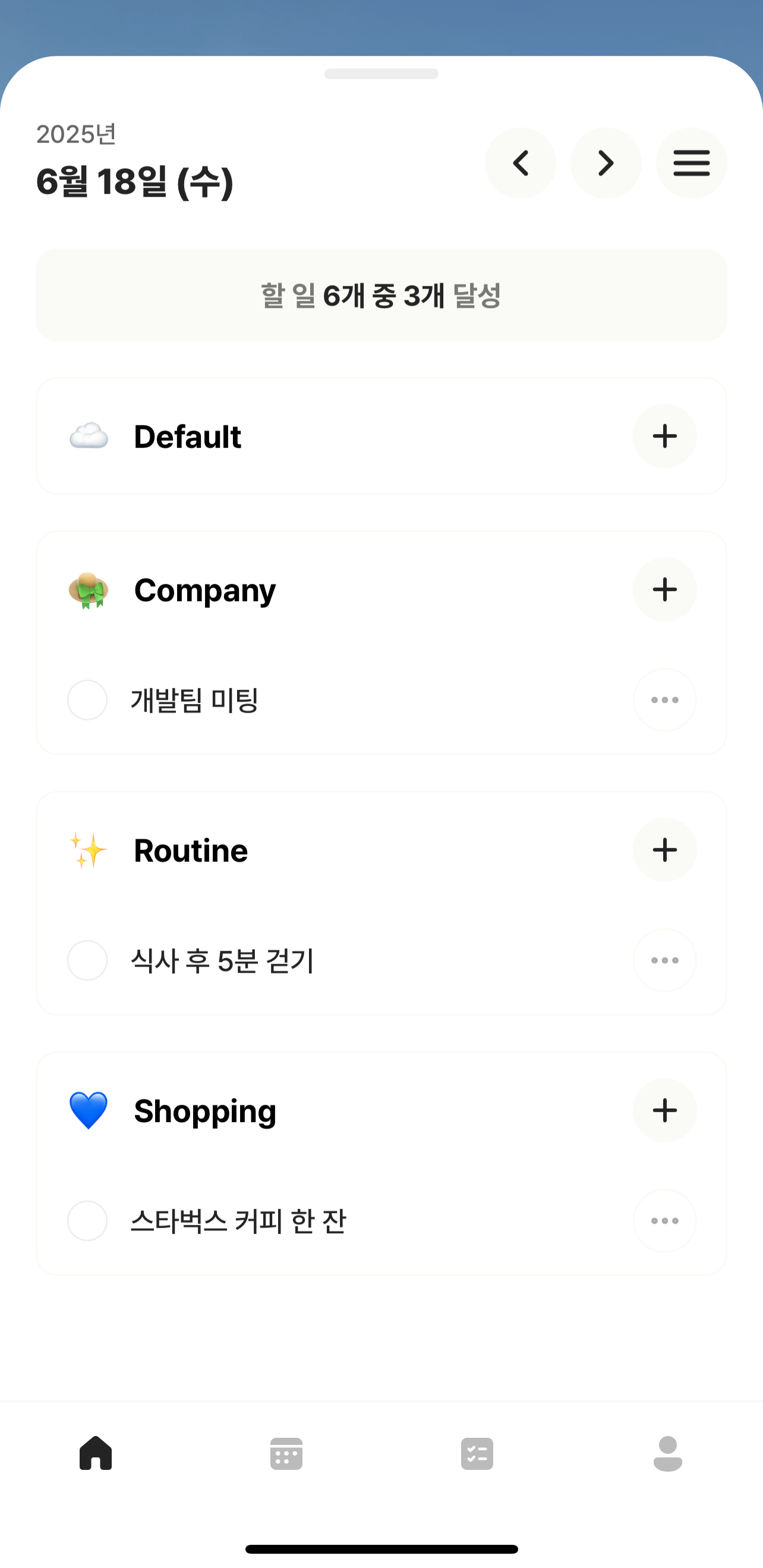The height and width of the screenshot is (1568, 763).
Task: Add a task to Company
Action: 664,589
